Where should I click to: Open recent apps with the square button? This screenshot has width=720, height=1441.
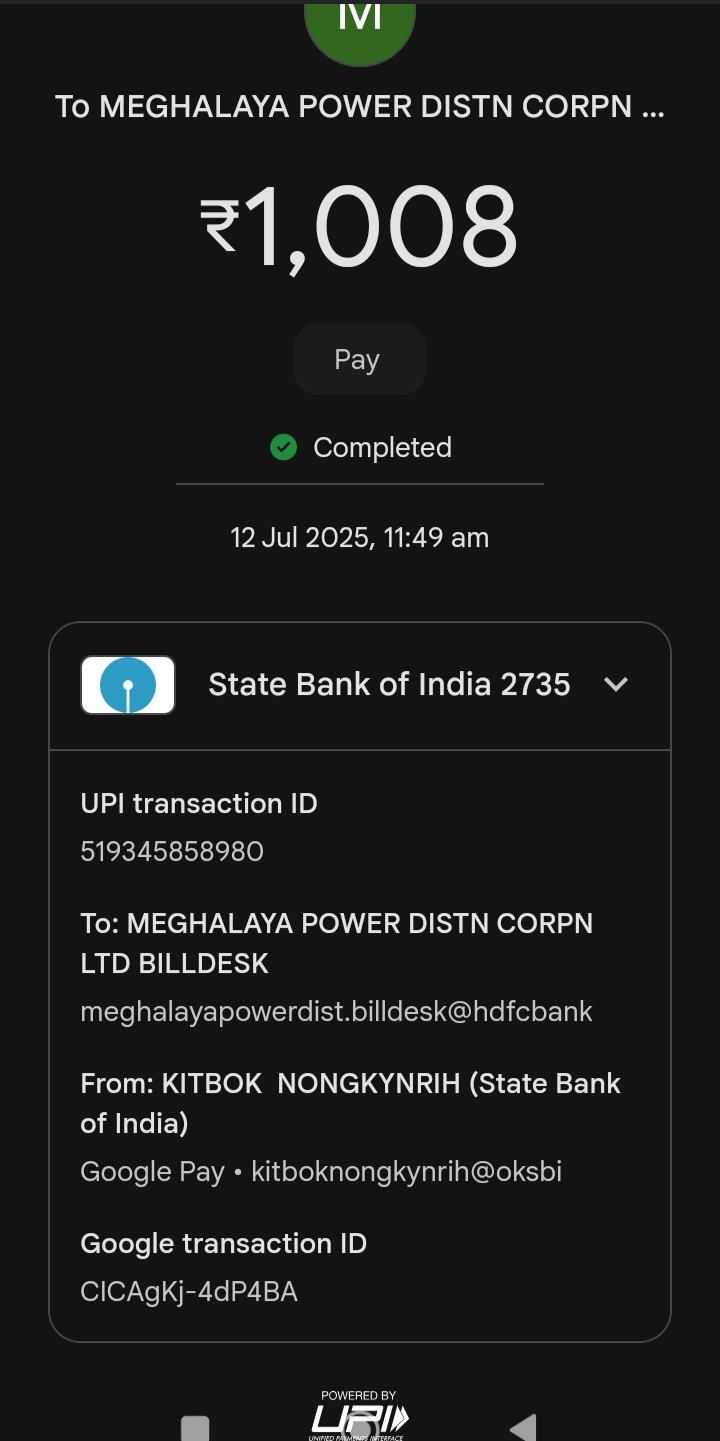tap(195, 1428)
